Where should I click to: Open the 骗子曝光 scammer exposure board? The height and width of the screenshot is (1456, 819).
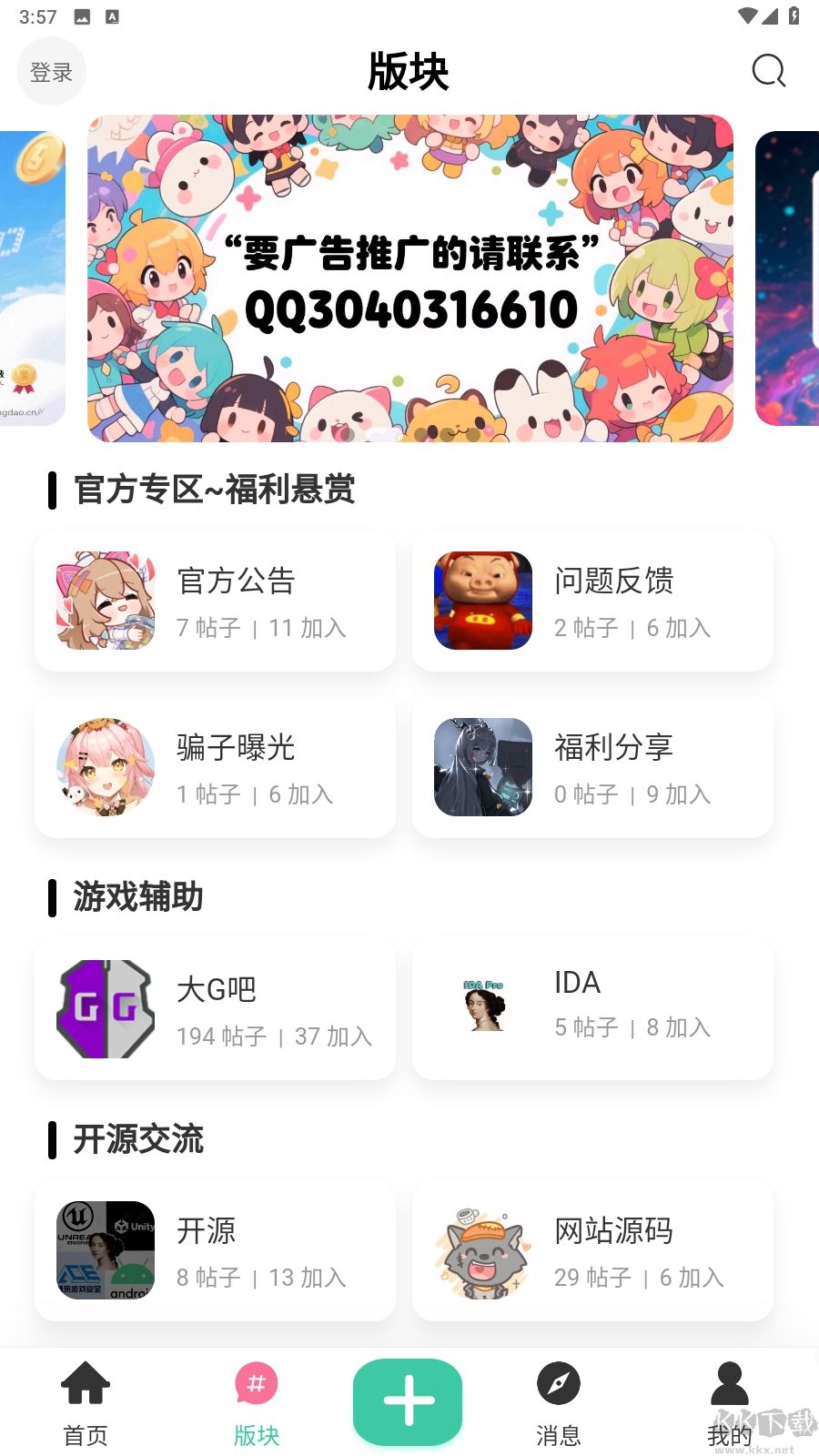point(215,767)
